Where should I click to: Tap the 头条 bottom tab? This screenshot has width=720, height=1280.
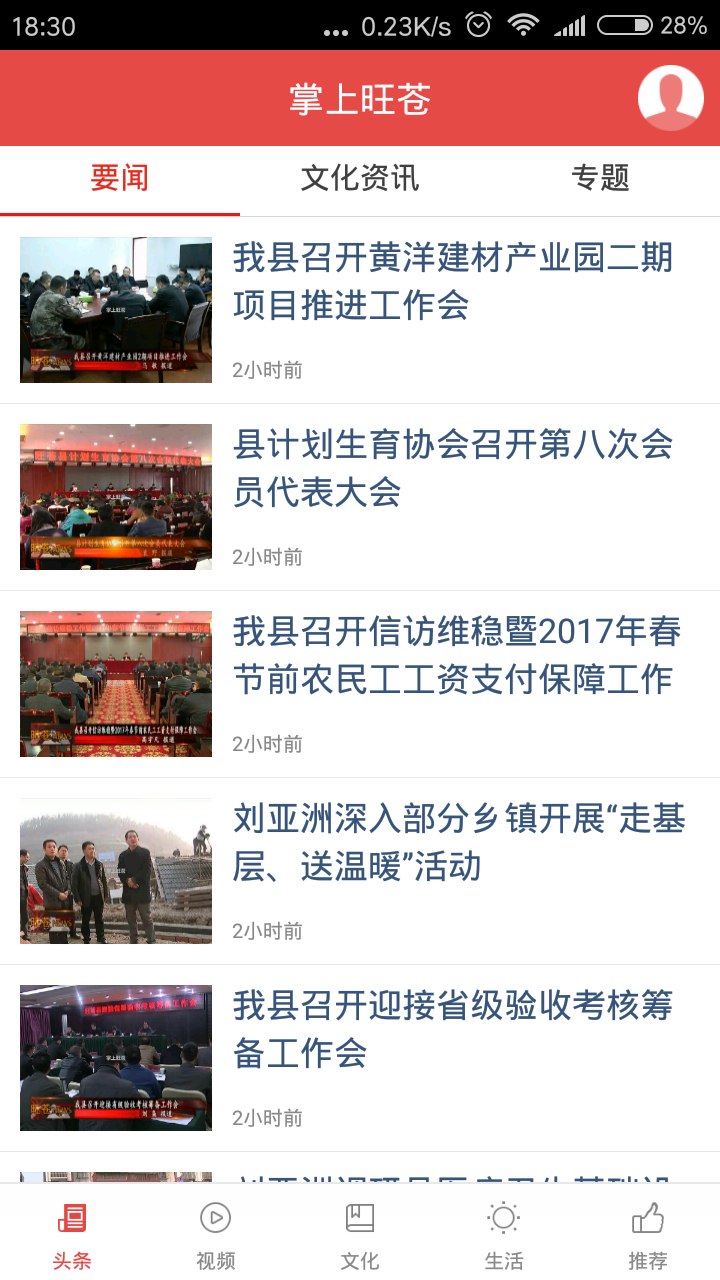click(x=72, y=1234)
